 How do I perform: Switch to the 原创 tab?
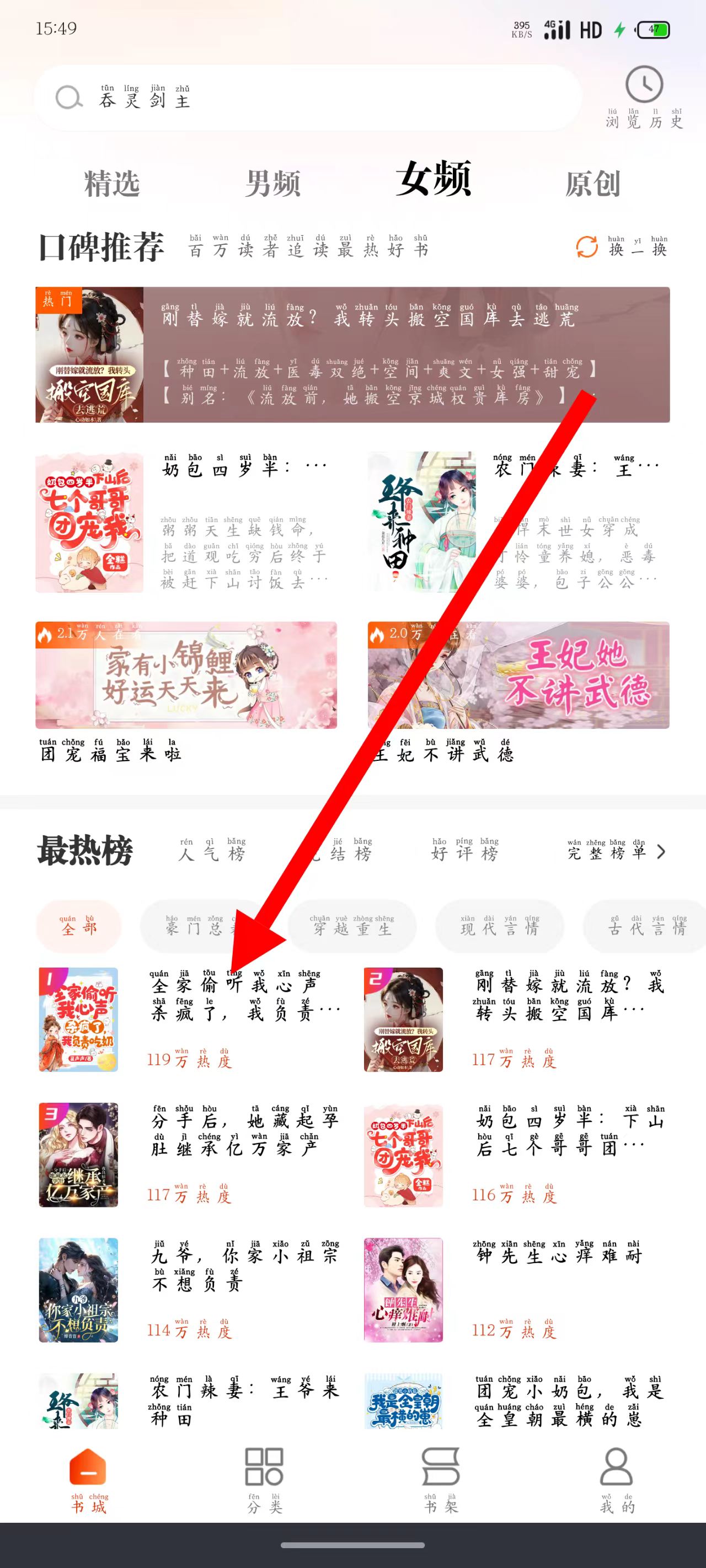[592, 183]
